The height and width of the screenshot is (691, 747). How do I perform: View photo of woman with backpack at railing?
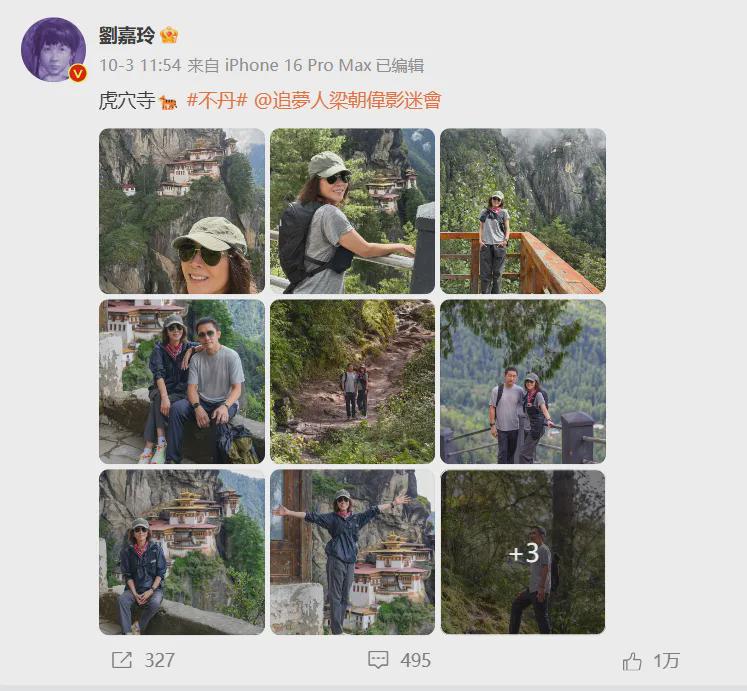[x=352, y=211]
